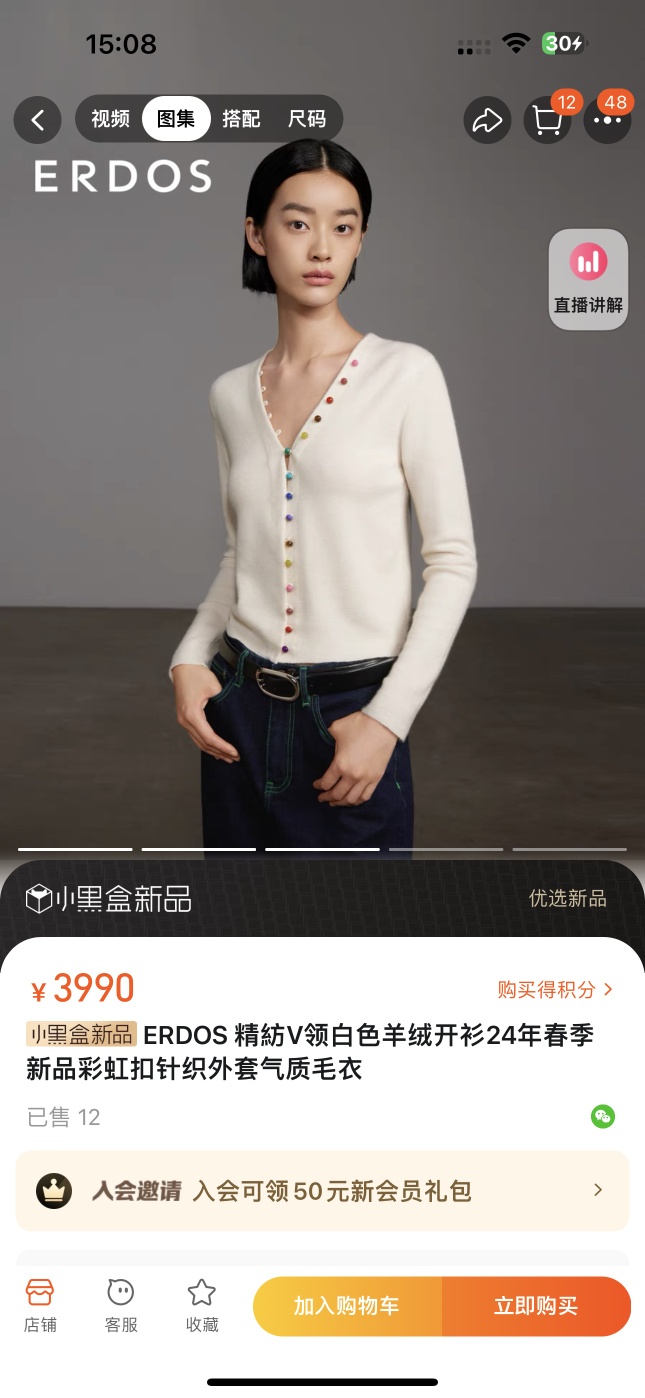Open the shopping cart

pyautogui.click(x=547, y=121)
